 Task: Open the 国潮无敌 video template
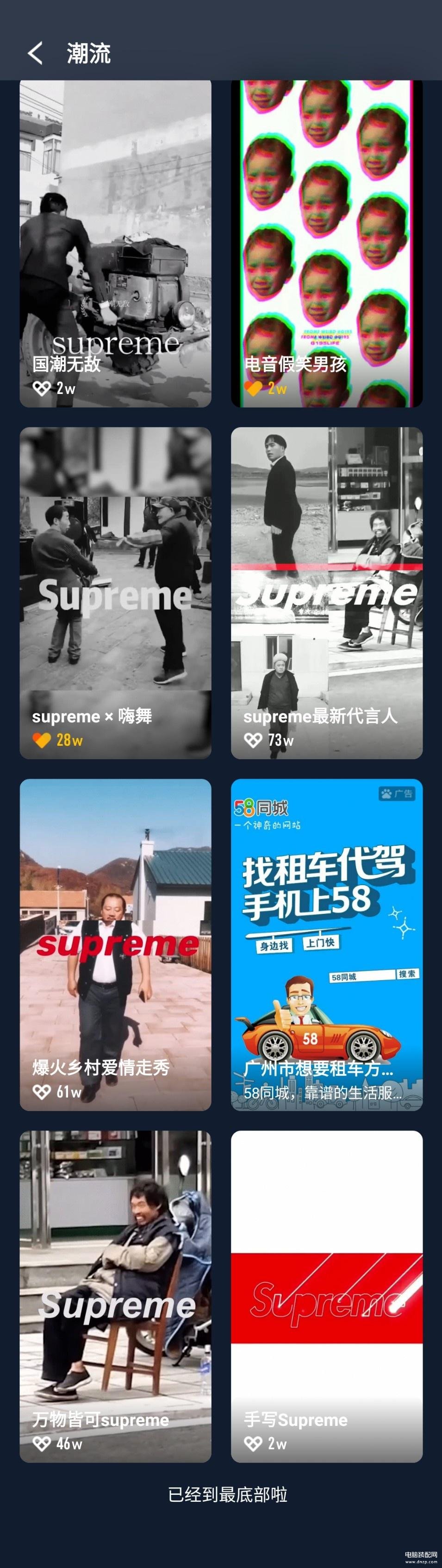(115, 244)
